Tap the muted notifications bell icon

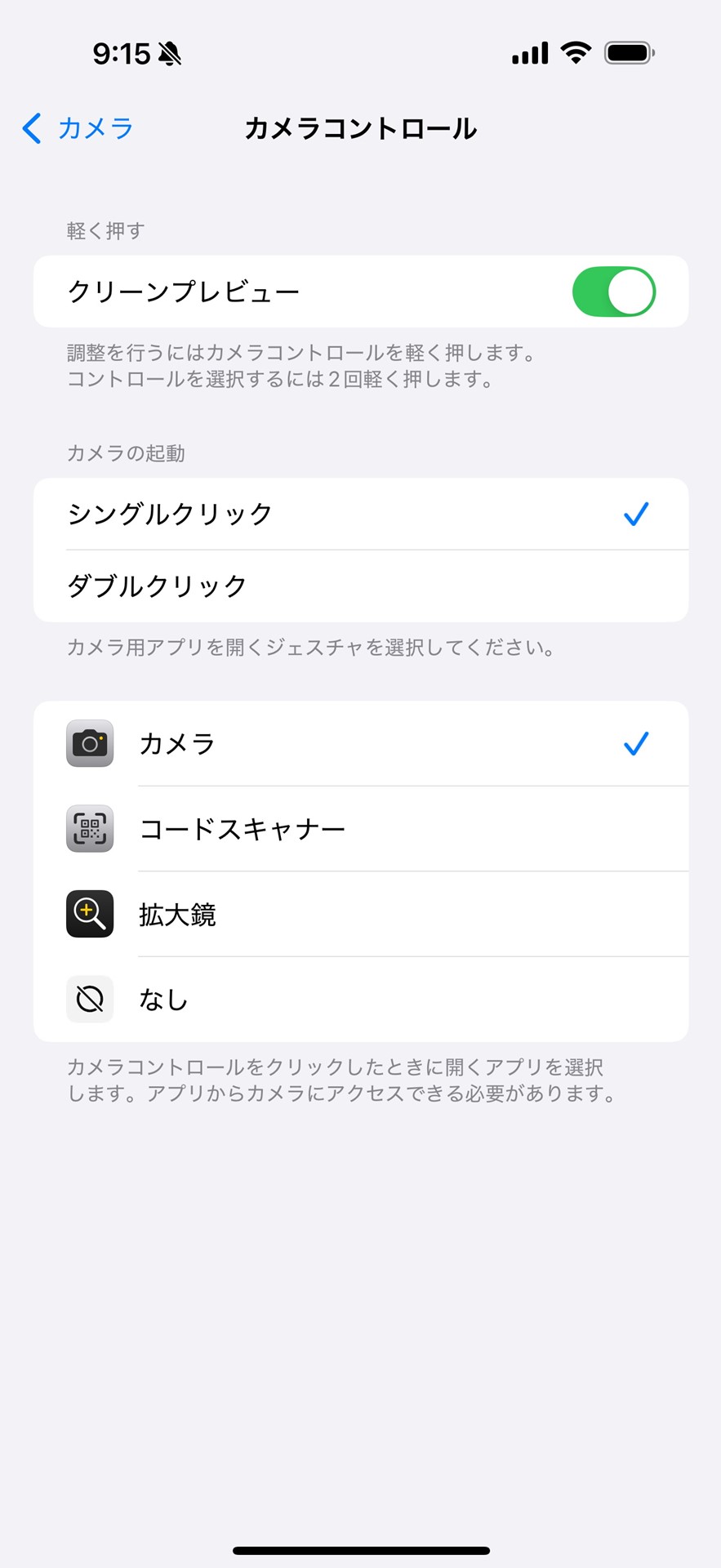pos(168,52)
